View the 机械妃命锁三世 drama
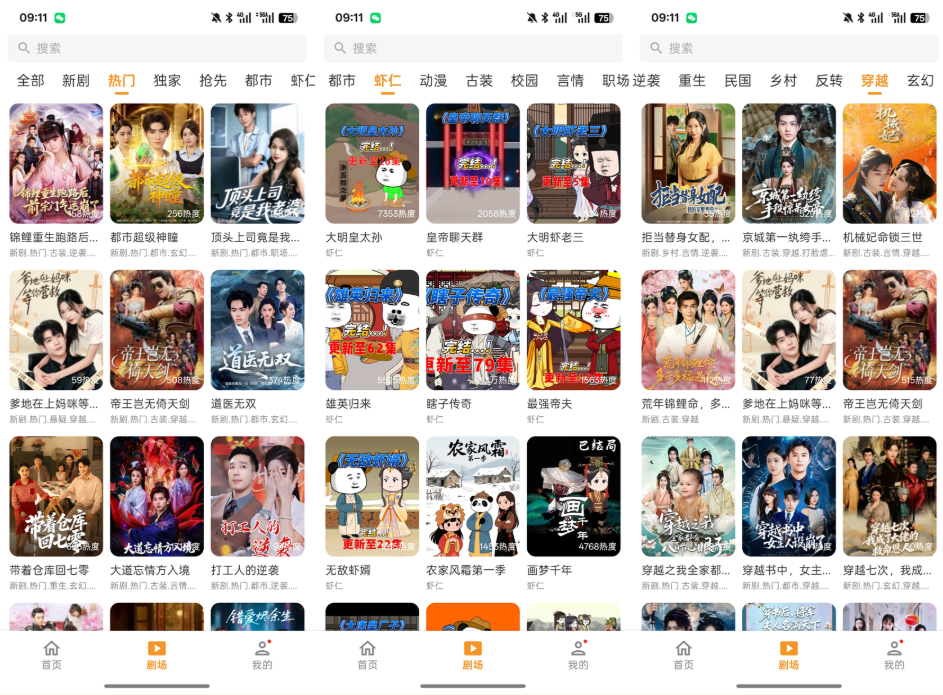The image size is (943, 695). pos(889,164)
